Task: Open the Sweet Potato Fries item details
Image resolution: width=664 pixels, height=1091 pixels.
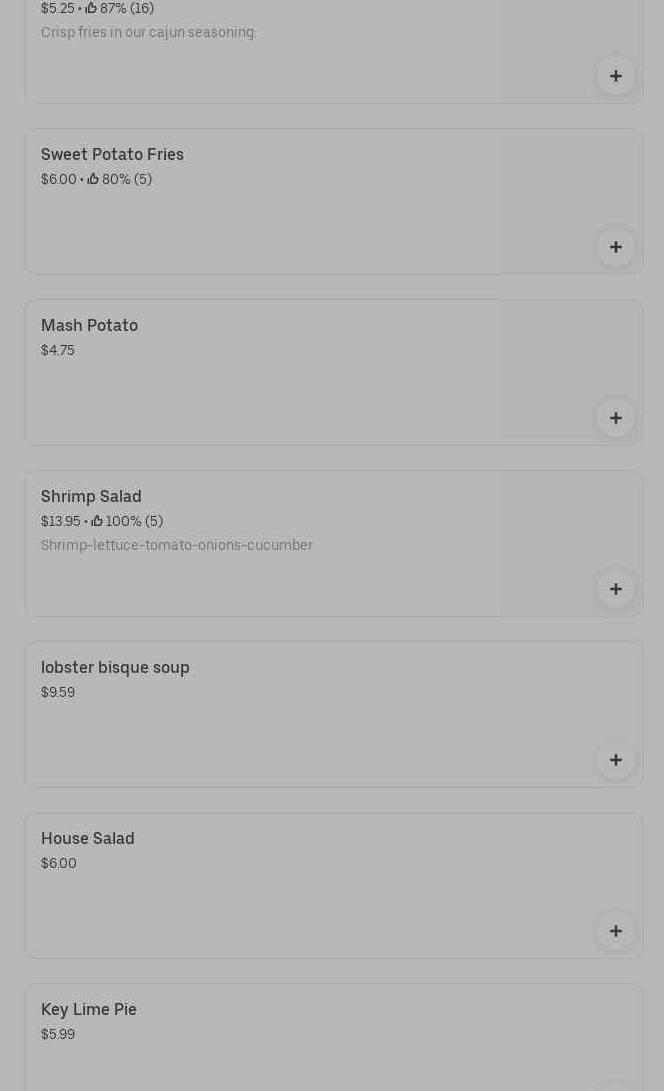Action: coord(260,200)
